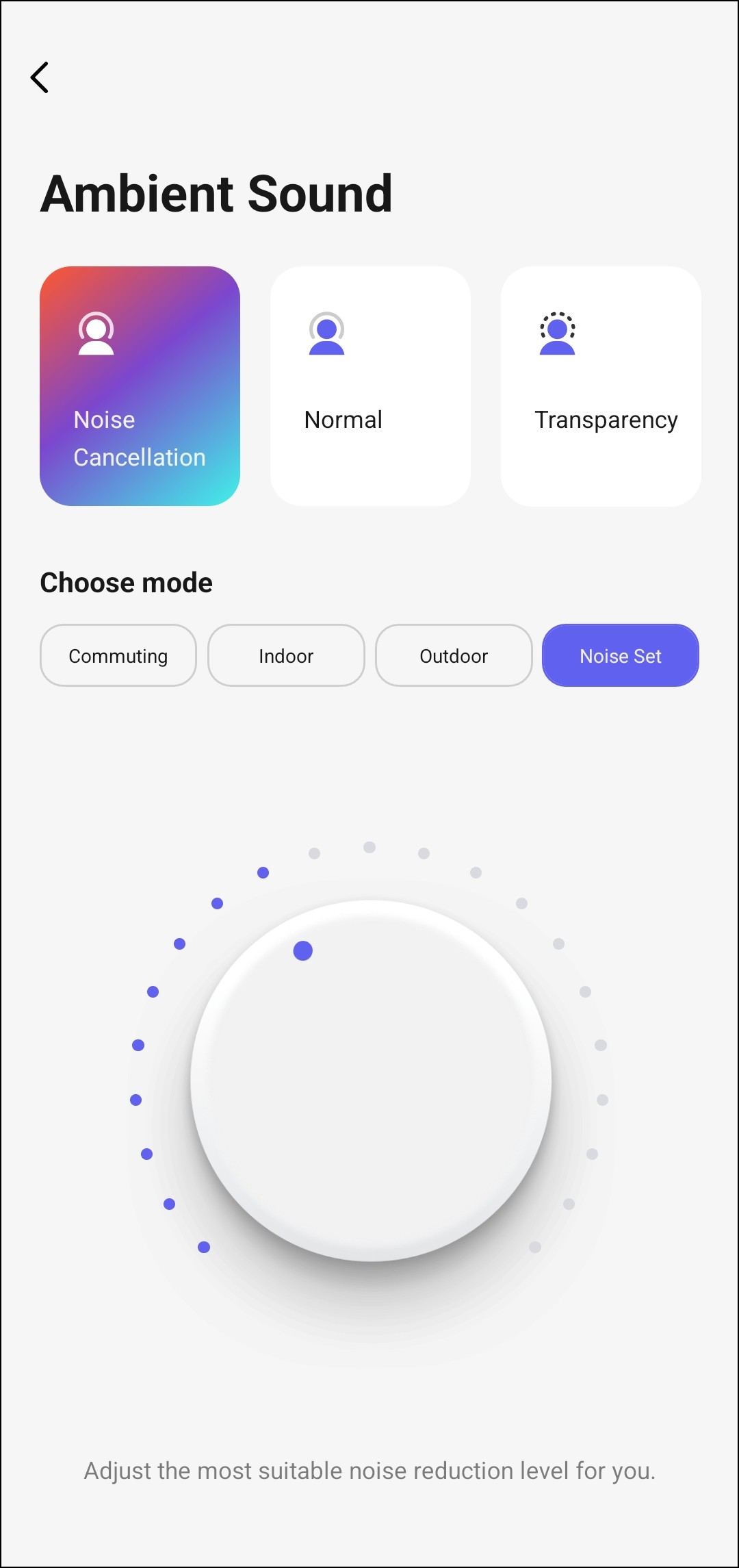
Task: Tap the noise reduction level dial
Action: (371, 1080)
